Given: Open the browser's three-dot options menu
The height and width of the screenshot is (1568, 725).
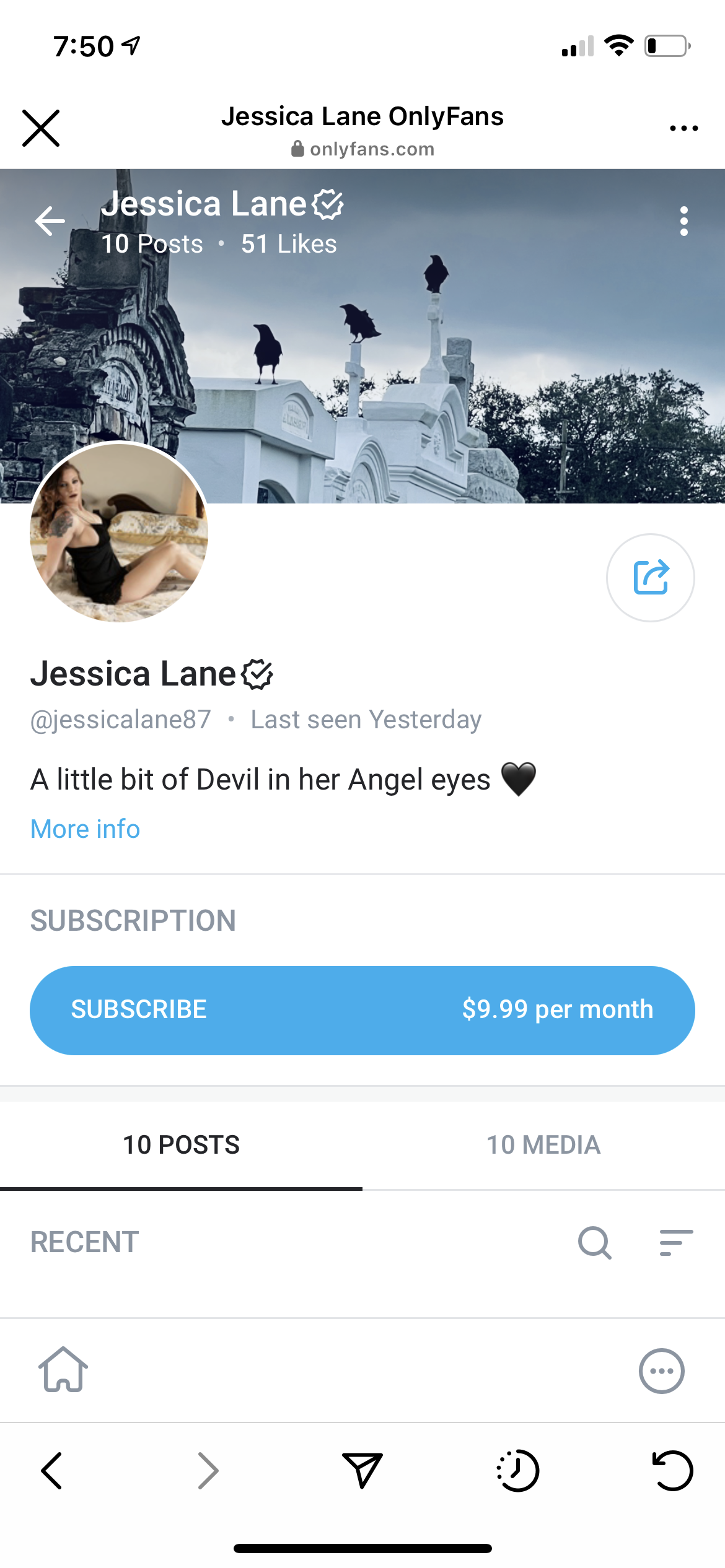Looking at the screenshot, I should click(683, 128).
